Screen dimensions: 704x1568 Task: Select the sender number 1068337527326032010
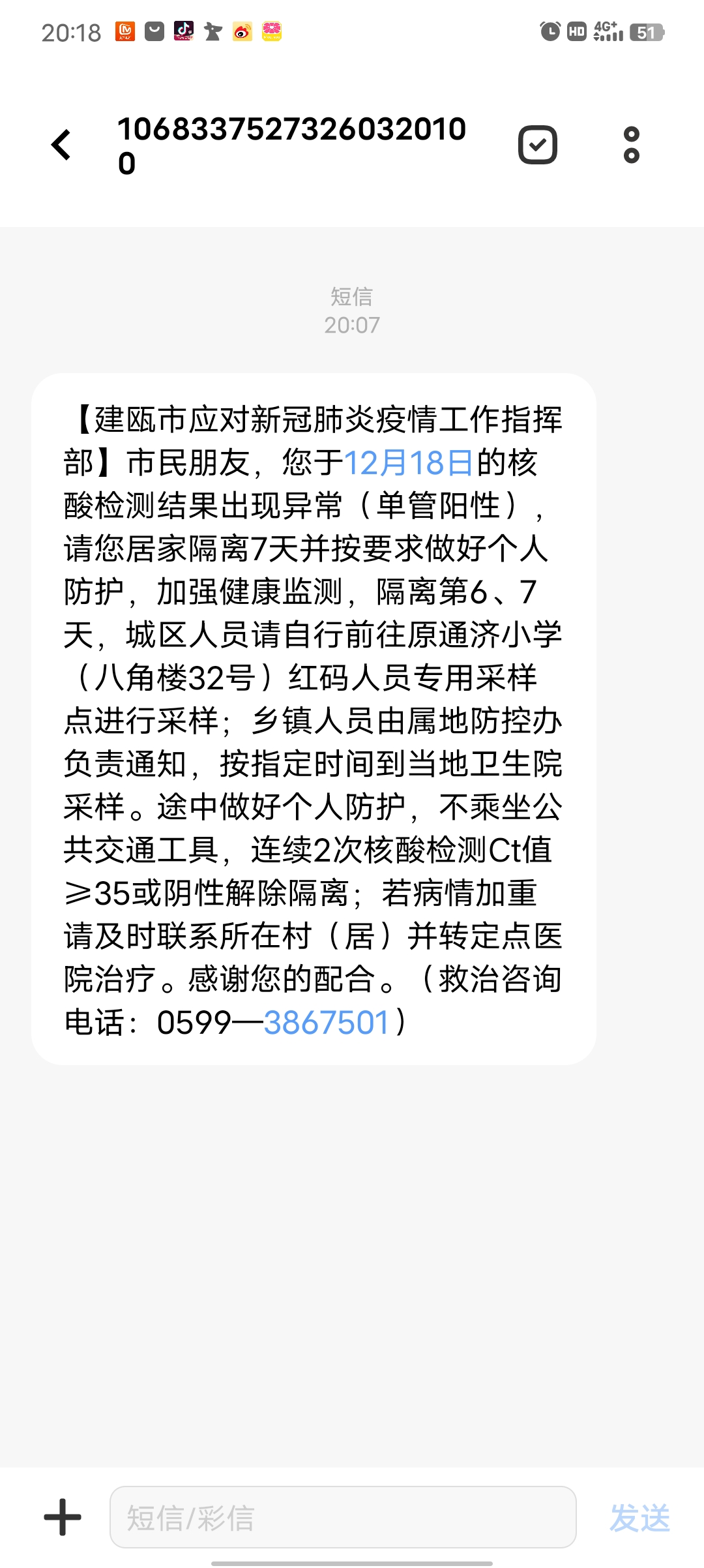tap(293, 145)
